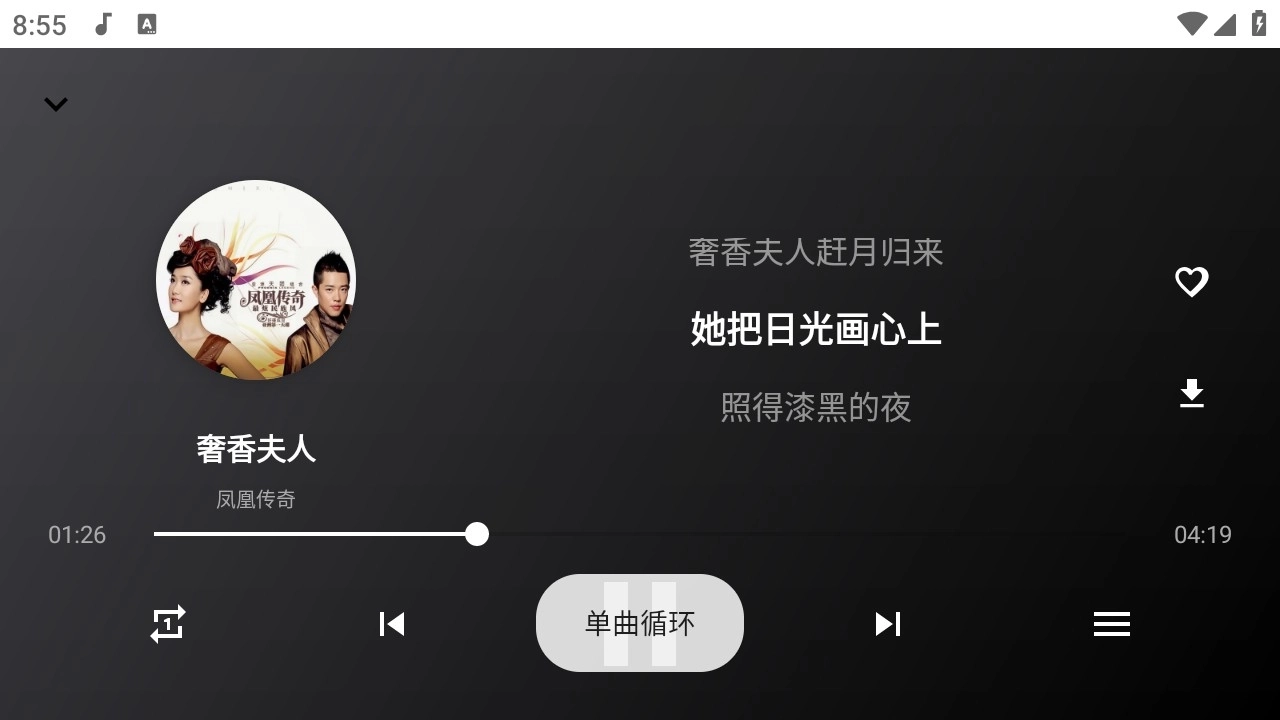
Task: Skip to the previous track
Action: pyautogui.click(x=392, y=624)
